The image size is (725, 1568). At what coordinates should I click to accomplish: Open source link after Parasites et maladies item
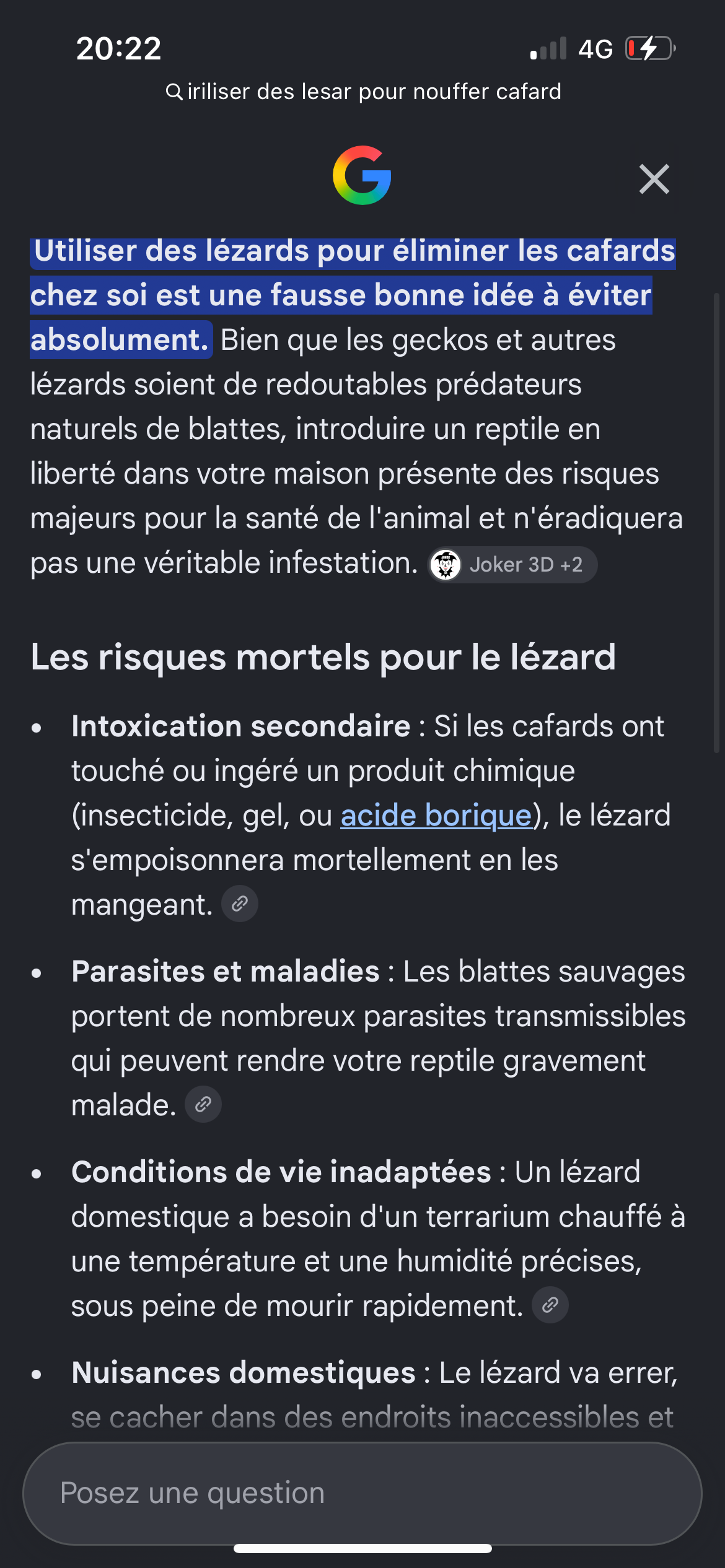(x=203, y=1105)
